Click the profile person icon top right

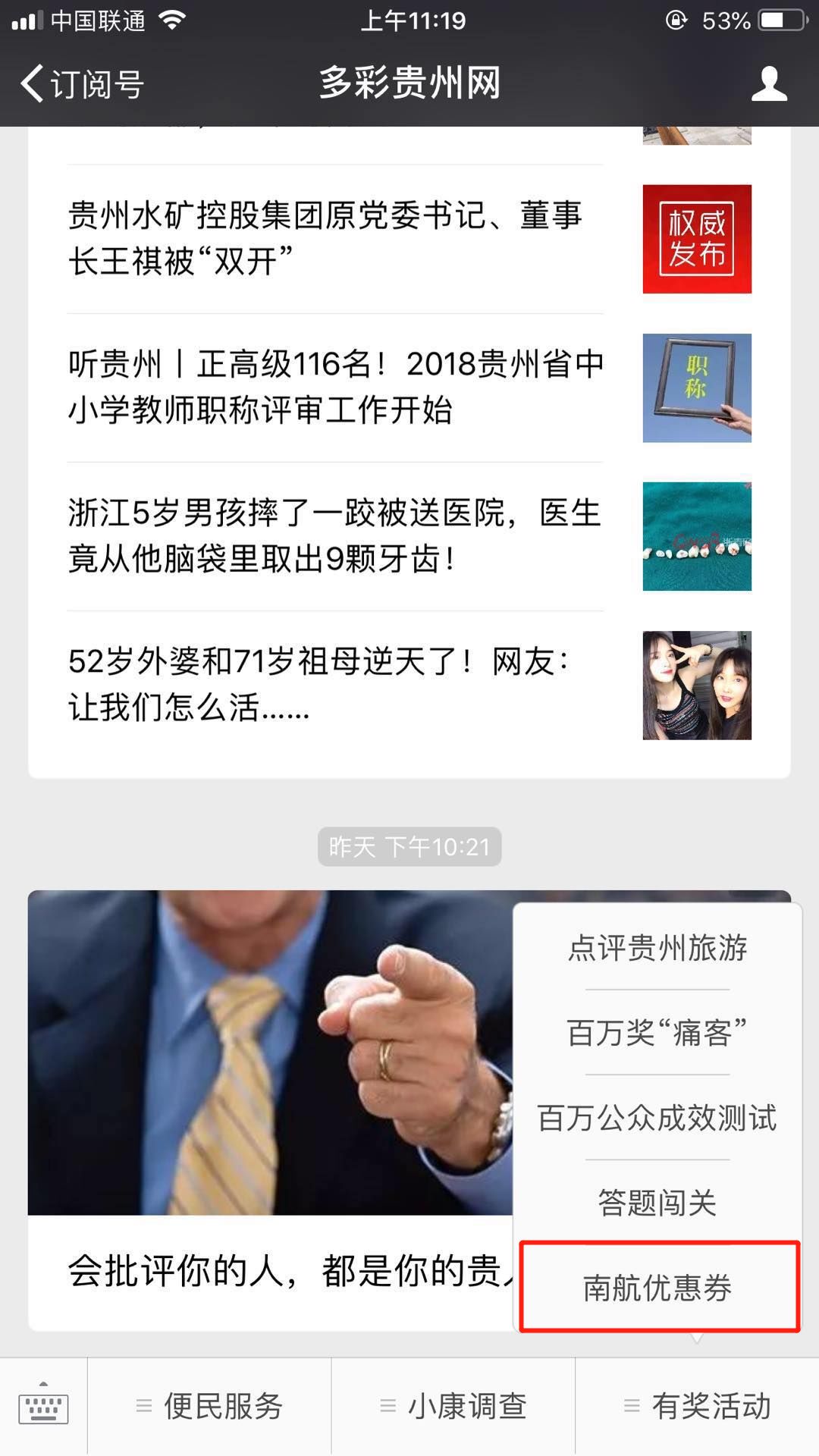(x=769, y=83)
